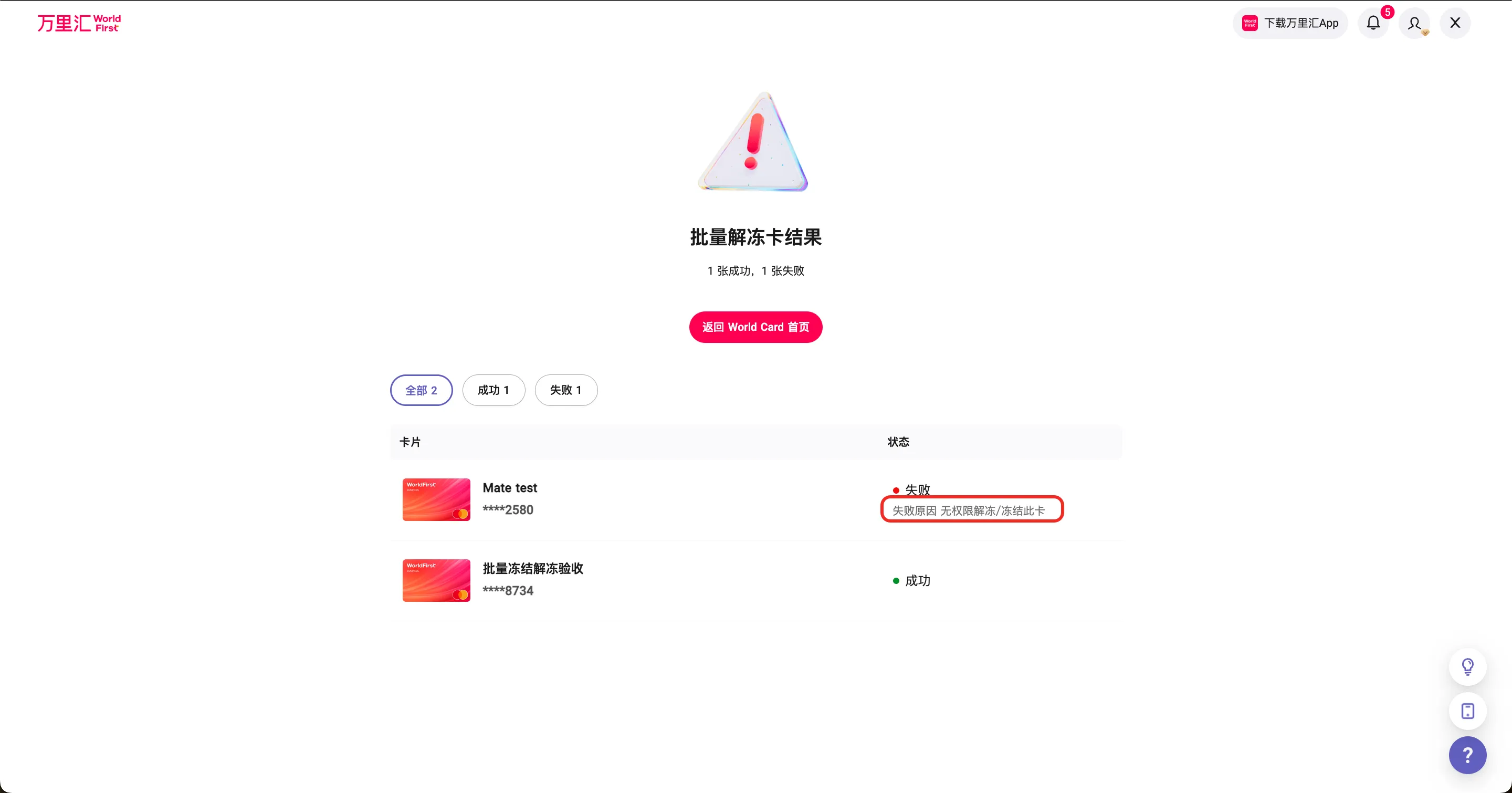
Task: Tap the mobile device floating icon
Action: [1467, 711]
